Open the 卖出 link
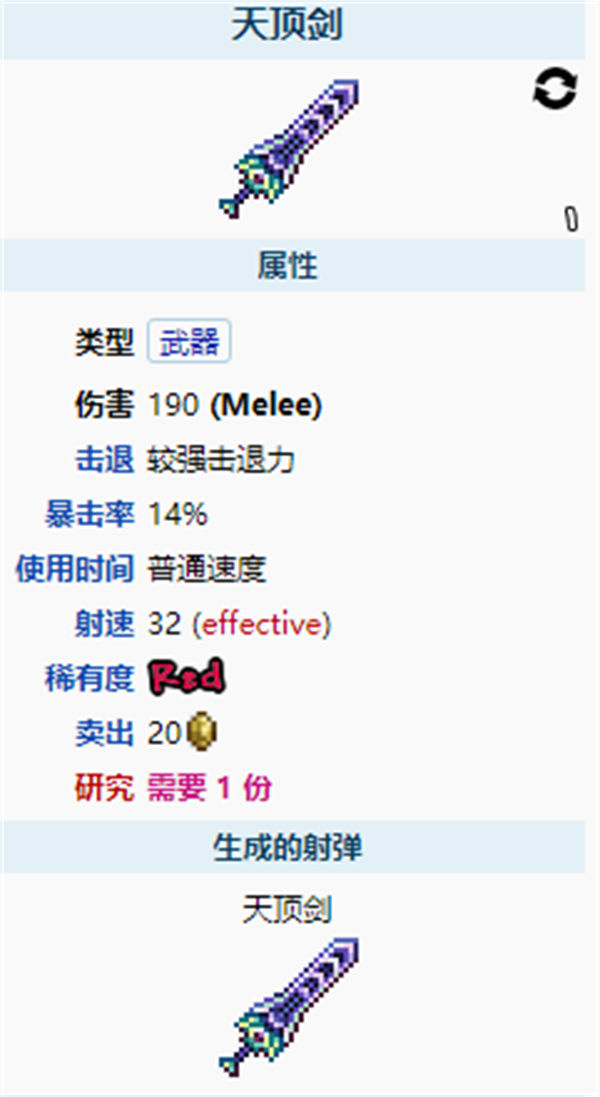Screen dimensions: 600x1097 click(x=104, y=734)
